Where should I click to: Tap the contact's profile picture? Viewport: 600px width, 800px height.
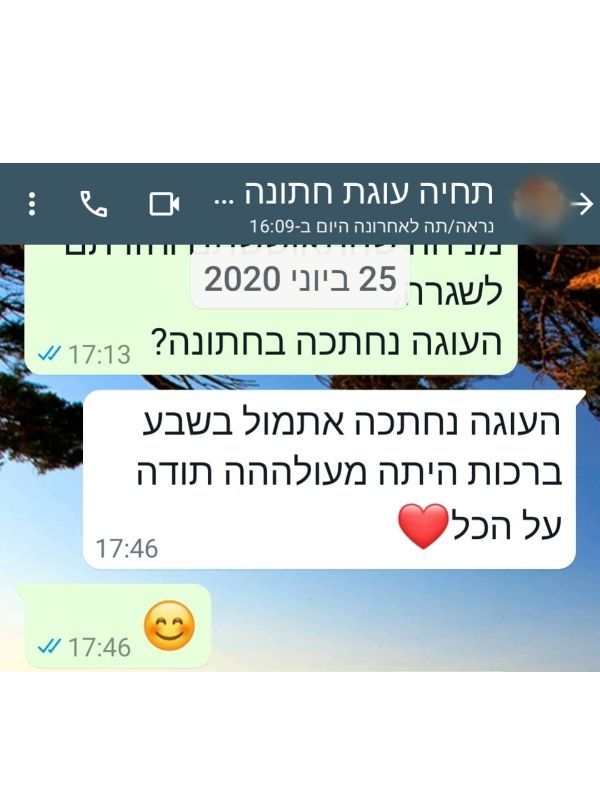[538, 203]
